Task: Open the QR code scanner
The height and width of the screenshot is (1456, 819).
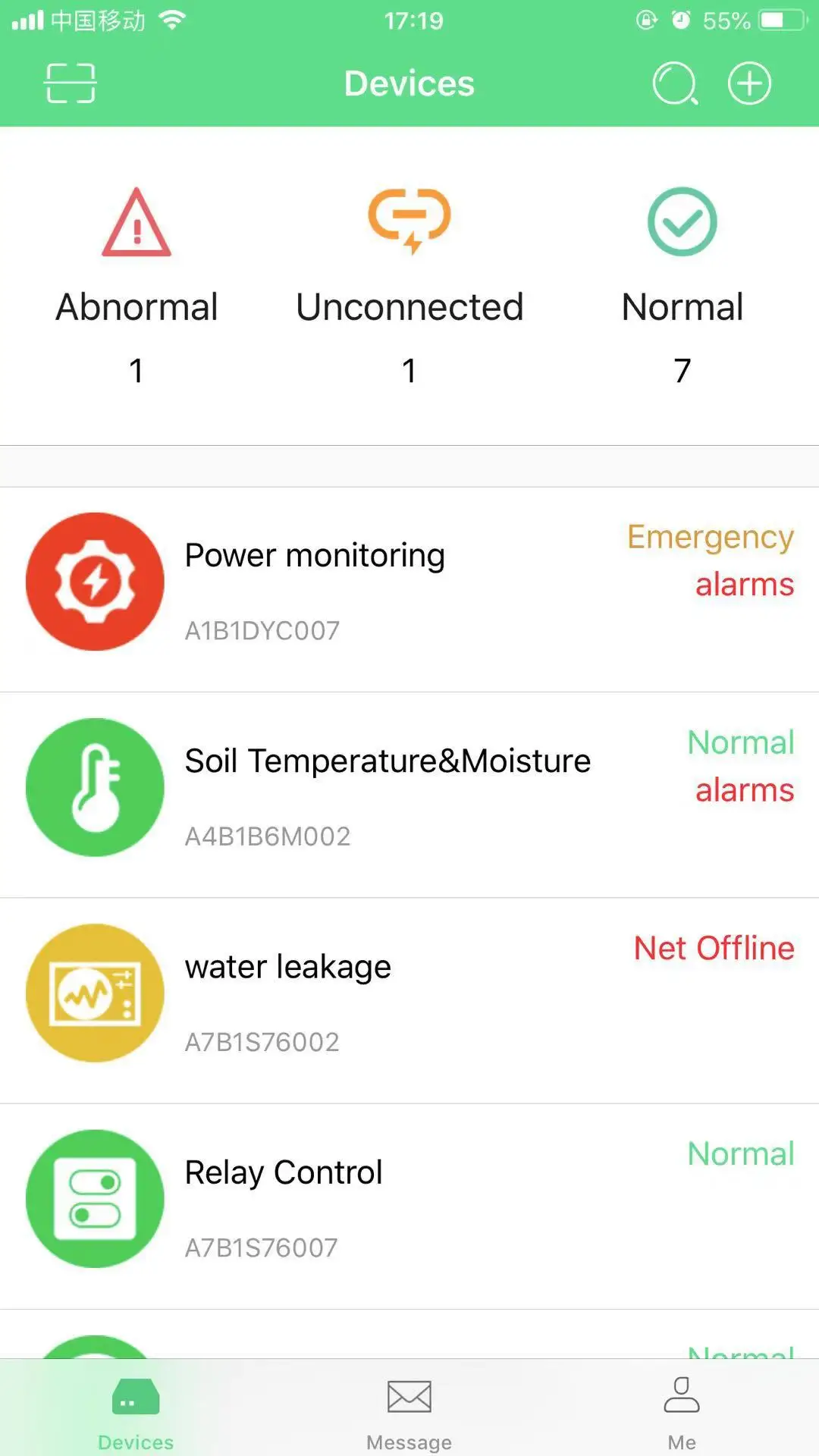Action: click(x=71, y=83)
